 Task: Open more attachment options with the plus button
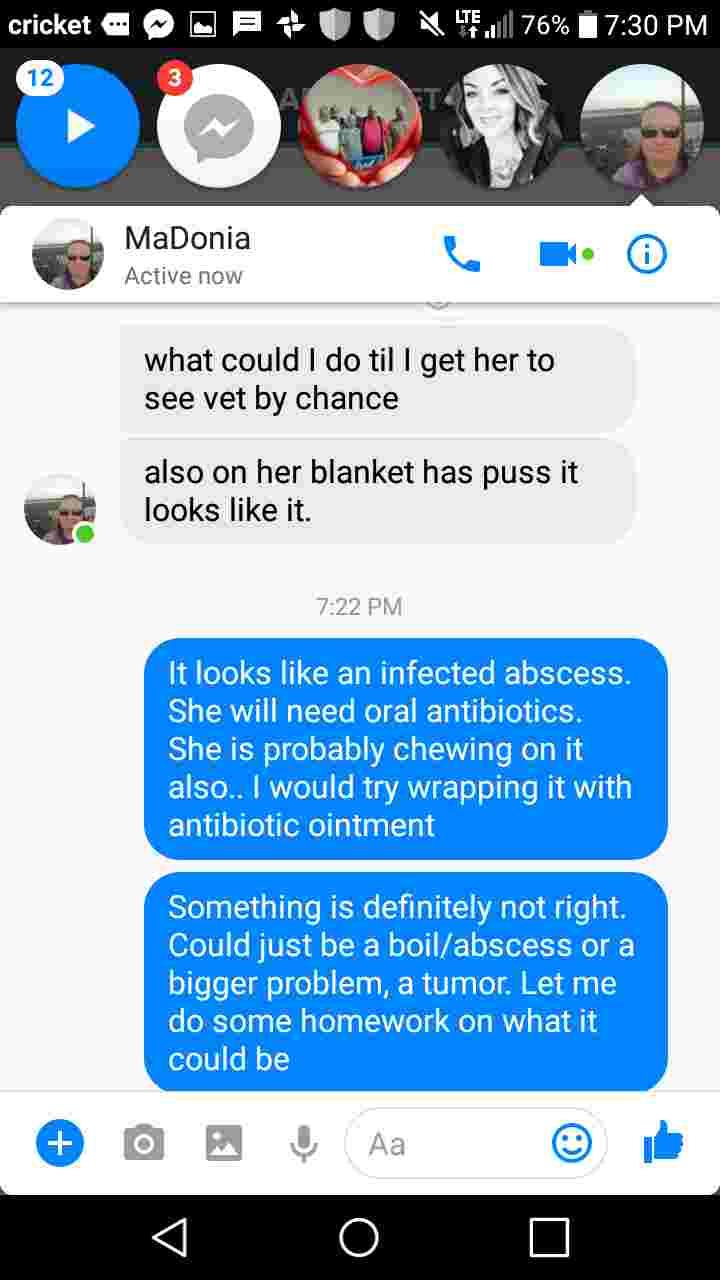coord(59,1142)
